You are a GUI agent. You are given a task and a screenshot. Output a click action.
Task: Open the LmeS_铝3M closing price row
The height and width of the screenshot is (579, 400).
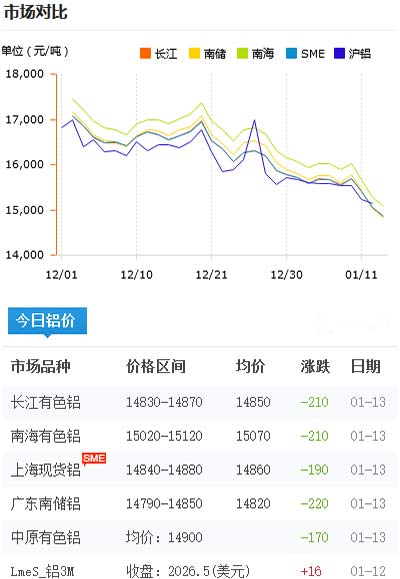click(x=200, y=569)
